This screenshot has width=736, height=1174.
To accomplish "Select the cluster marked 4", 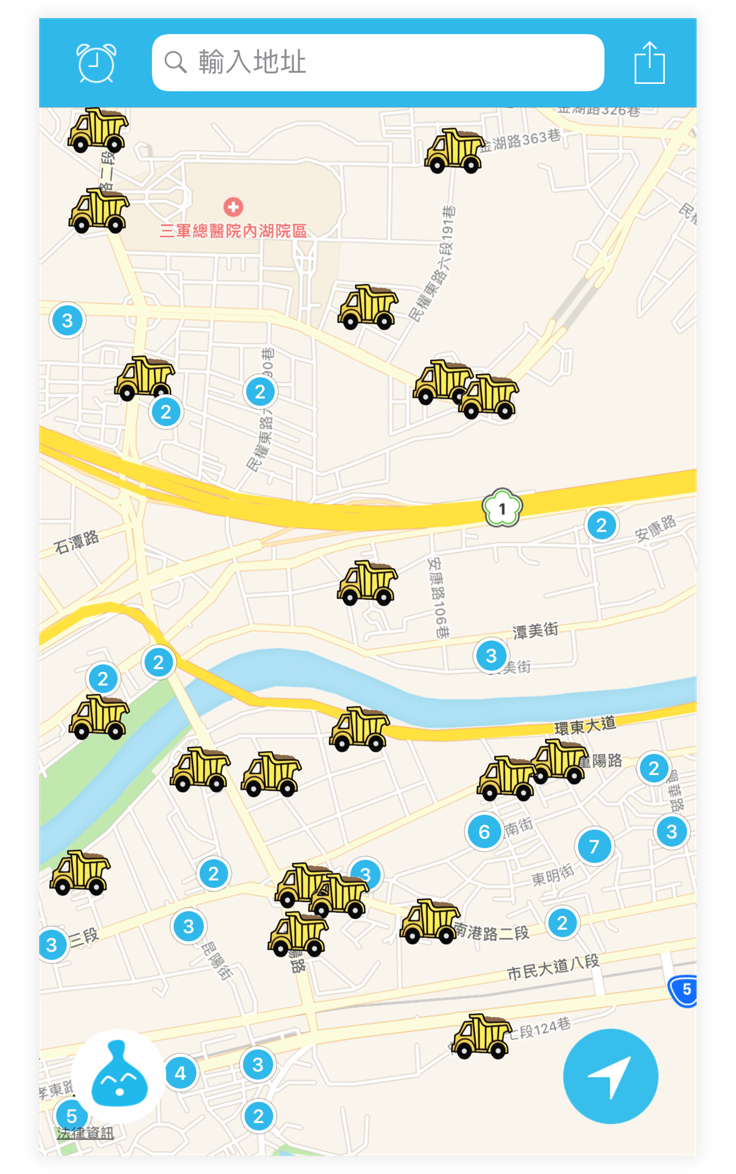I will point(180,1074).
